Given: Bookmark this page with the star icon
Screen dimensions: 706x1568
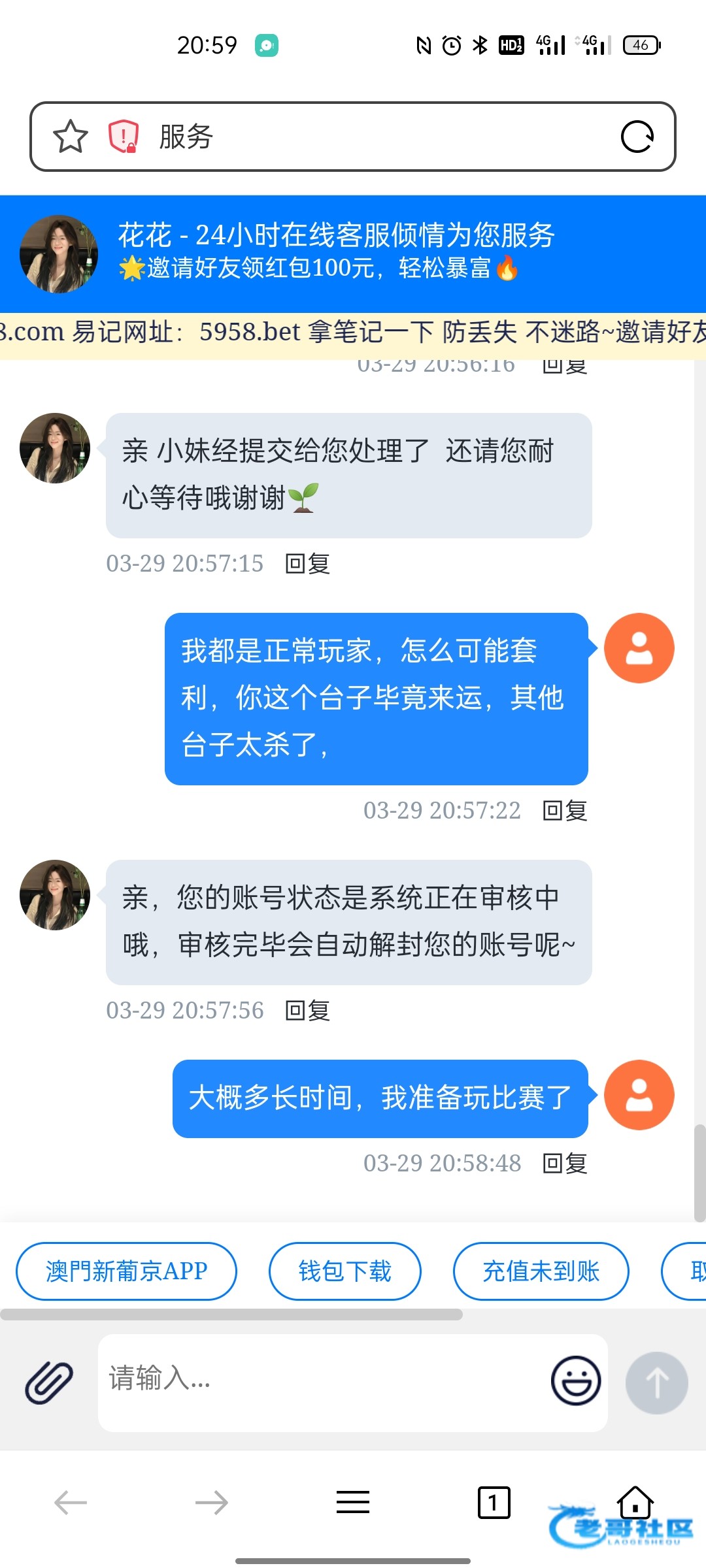Looking at the screenshot, I should pyautogui.click(x=70, y=137).
